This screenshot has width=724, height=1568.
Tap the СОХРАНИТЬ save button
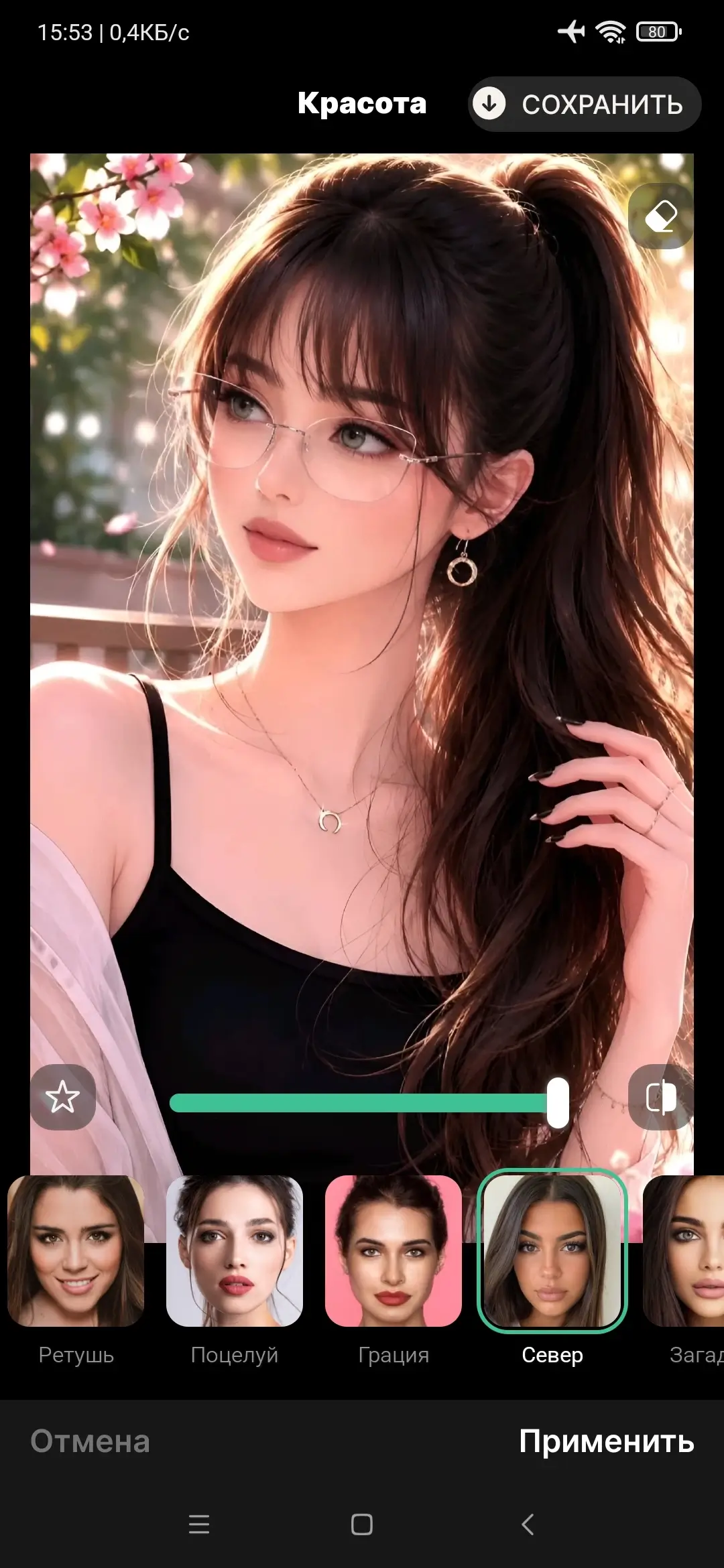point(584,104)
